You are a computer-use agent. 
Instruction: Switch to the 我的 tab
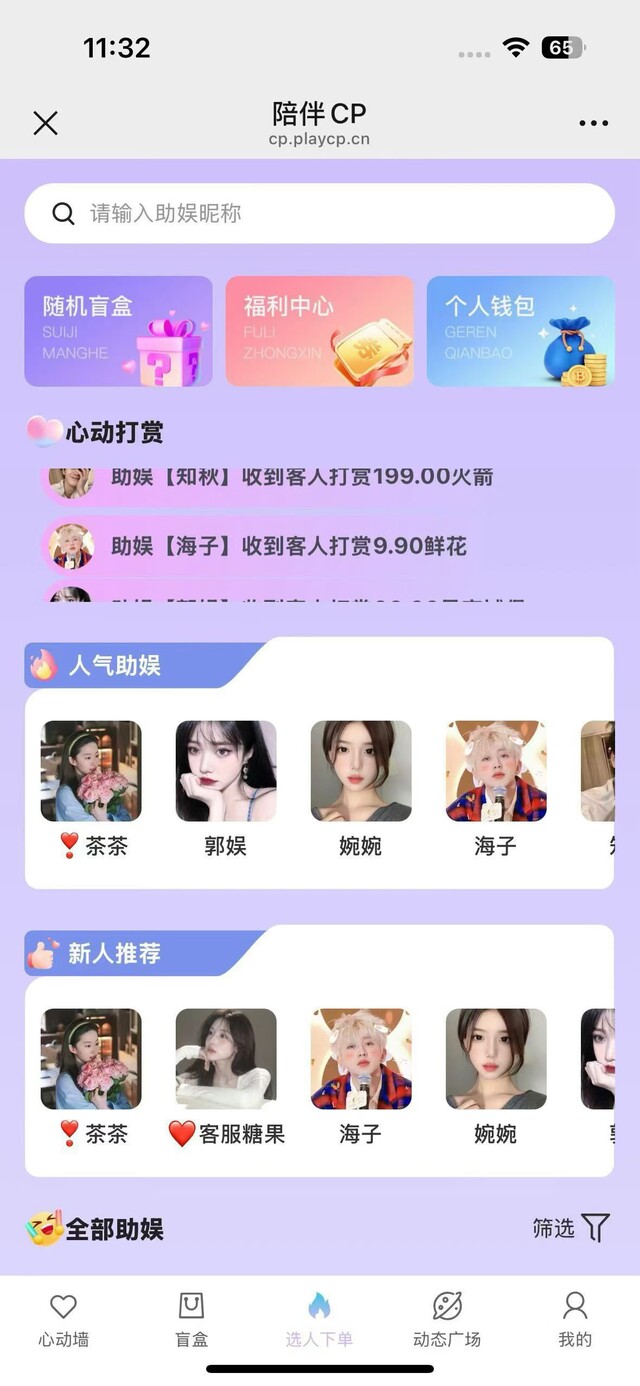pos(575,1320)
